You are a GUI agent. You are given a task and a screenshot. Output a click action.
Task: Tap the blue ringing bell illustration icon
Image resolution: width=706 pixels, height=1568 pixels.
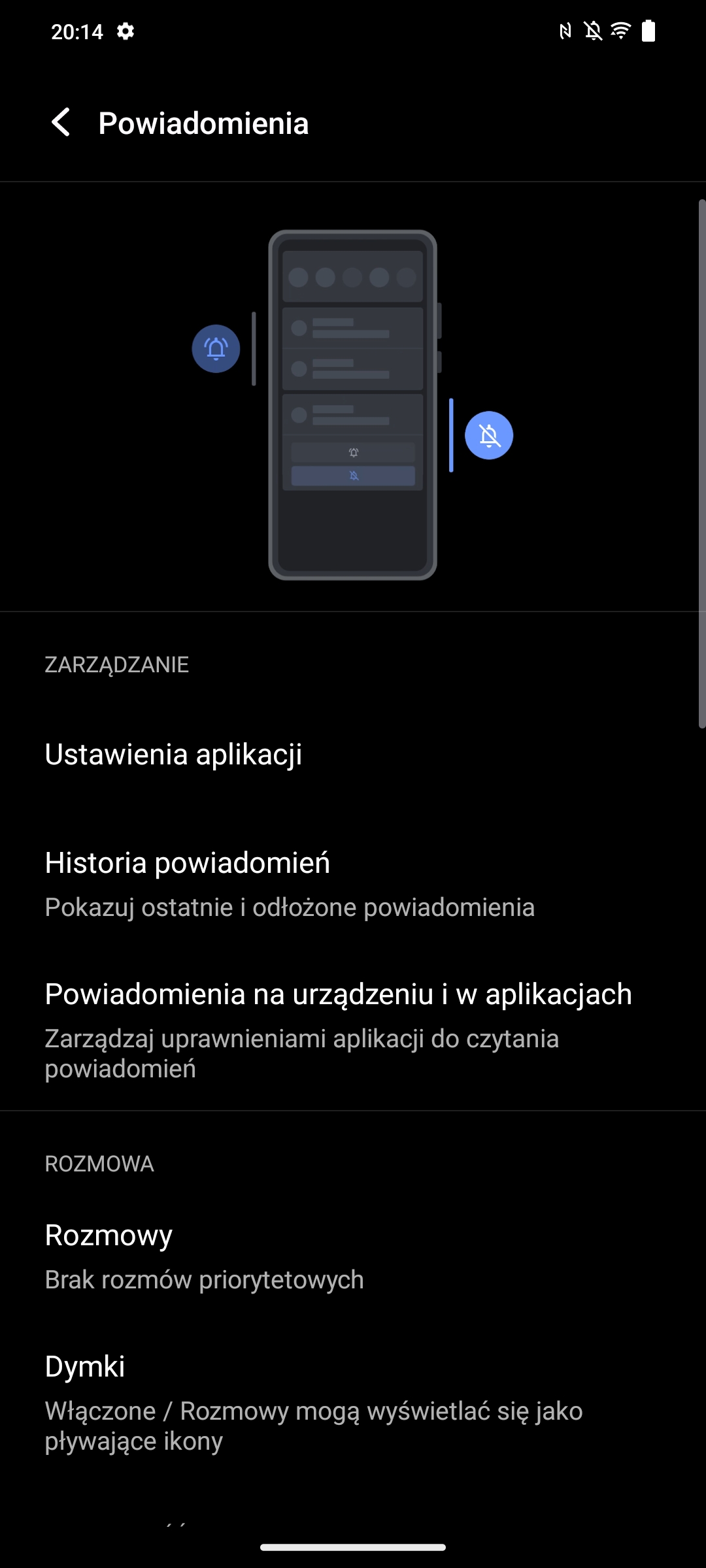tap(216, 349)
